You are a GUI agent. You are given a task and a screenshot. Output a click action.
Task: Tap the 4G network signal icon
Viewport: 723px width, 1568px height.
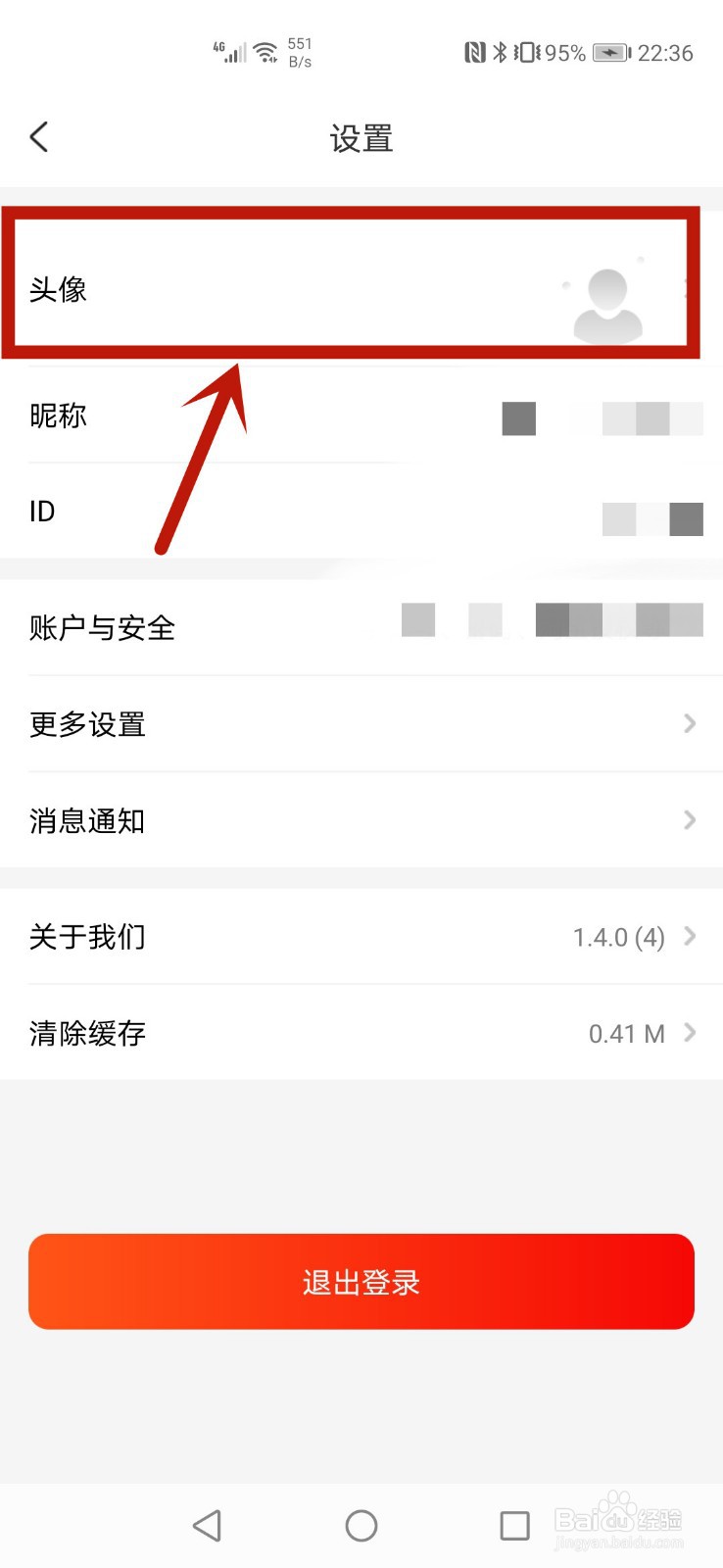tap(228, 51)
